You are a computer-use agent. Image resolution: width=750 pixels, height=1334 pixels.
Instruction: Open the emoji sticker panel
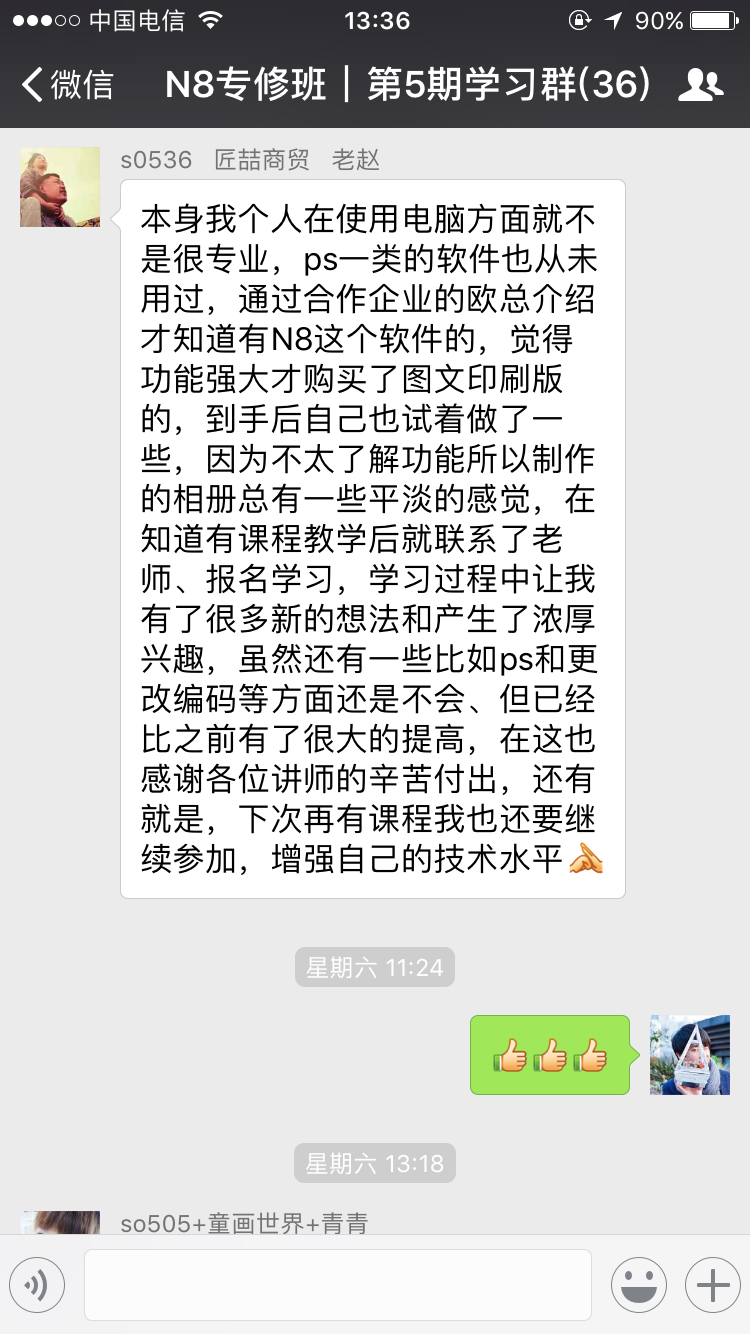[x=638, y=1285]
